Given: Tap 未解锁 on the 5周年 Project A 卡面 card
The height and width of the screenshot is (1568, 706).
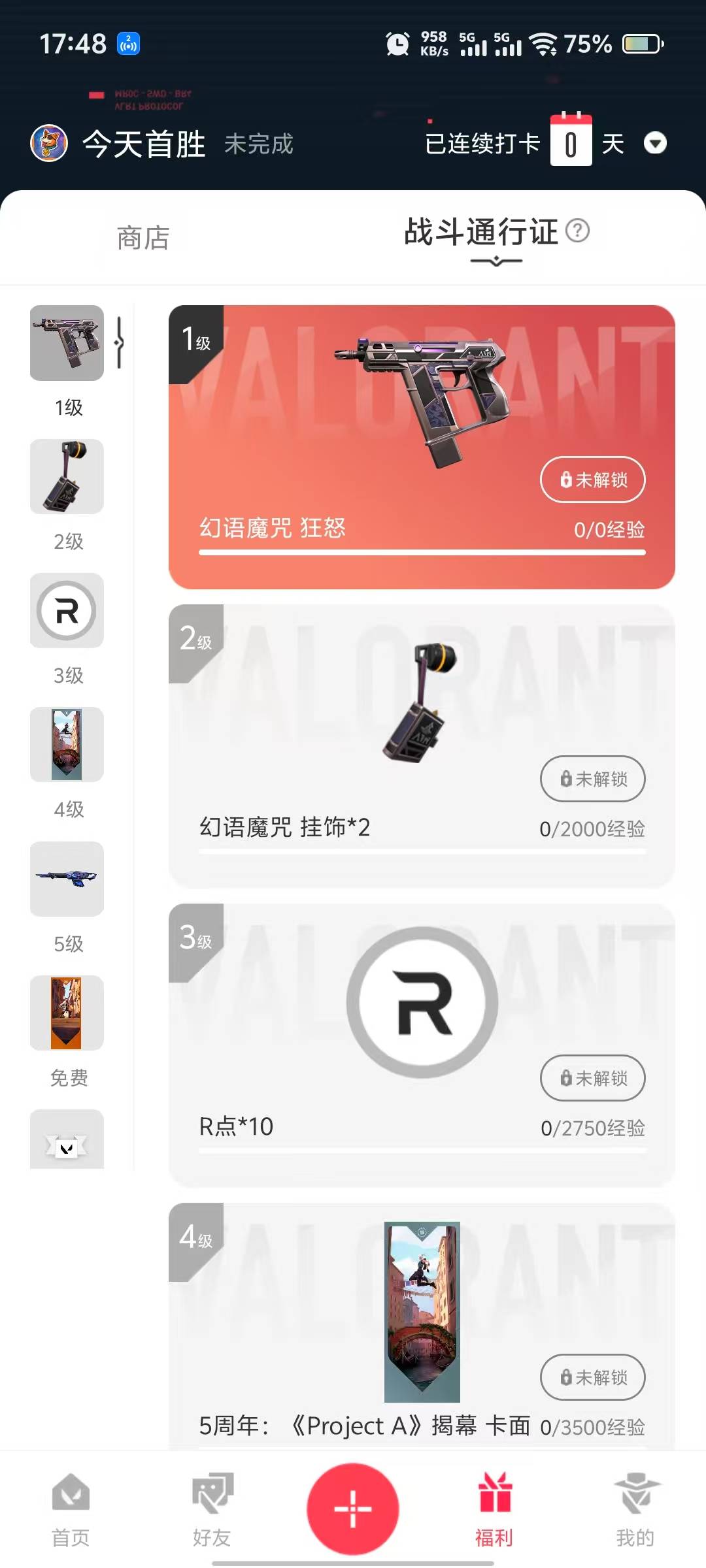Looking at the screenshot, I should tap(592, 1377).
